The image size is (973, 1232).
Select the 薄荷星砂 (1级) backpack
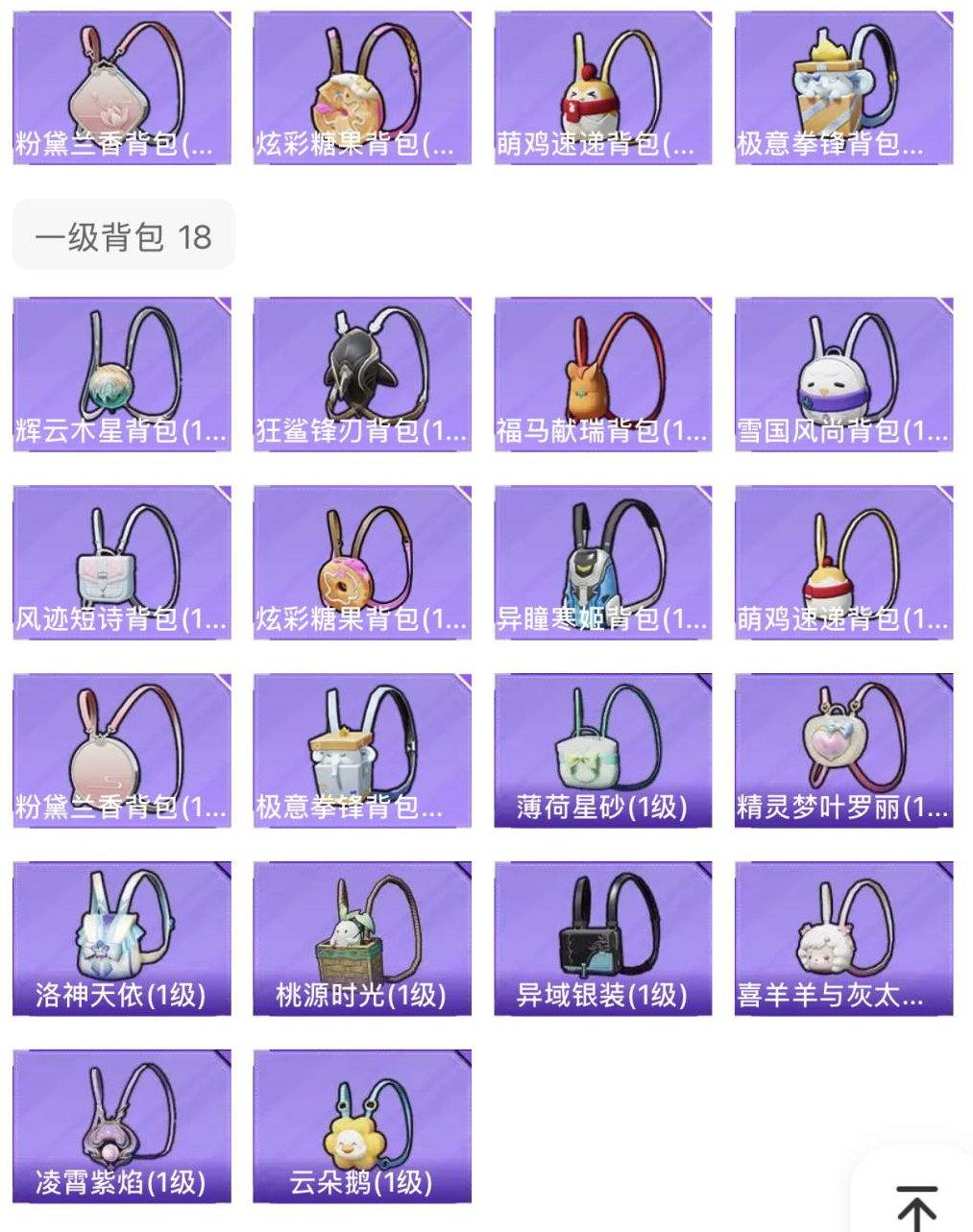pos(601,749)
